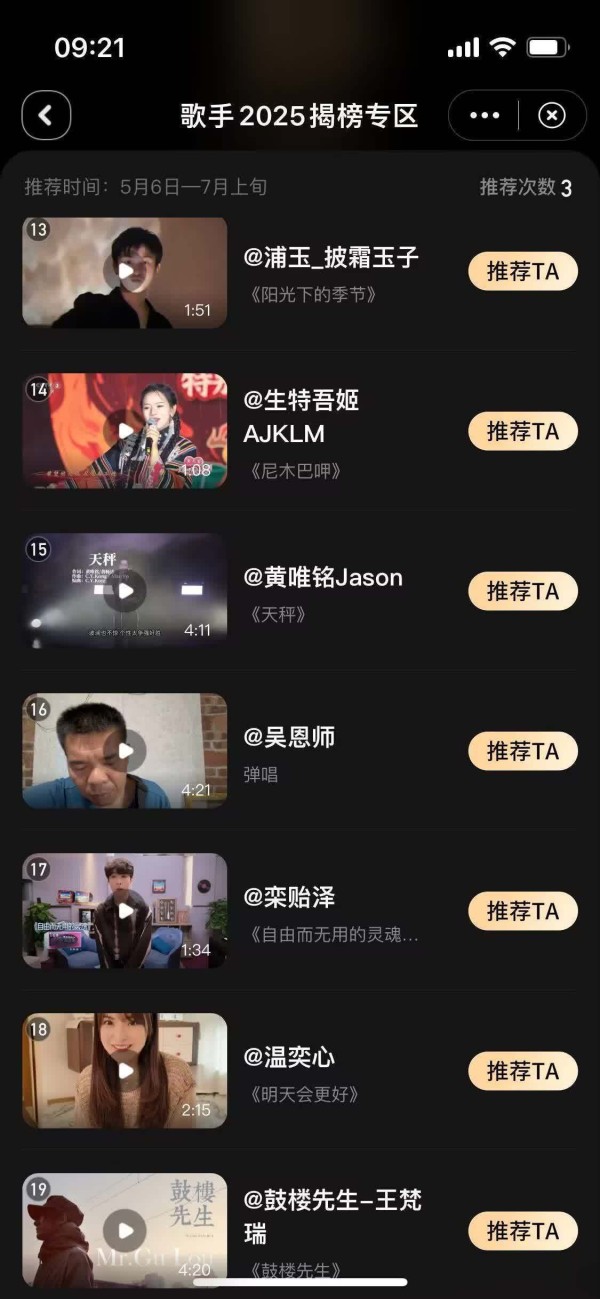Recommend @温奕心 with 推荐TA
The image size is (600, 1299).
[523, 1071]
